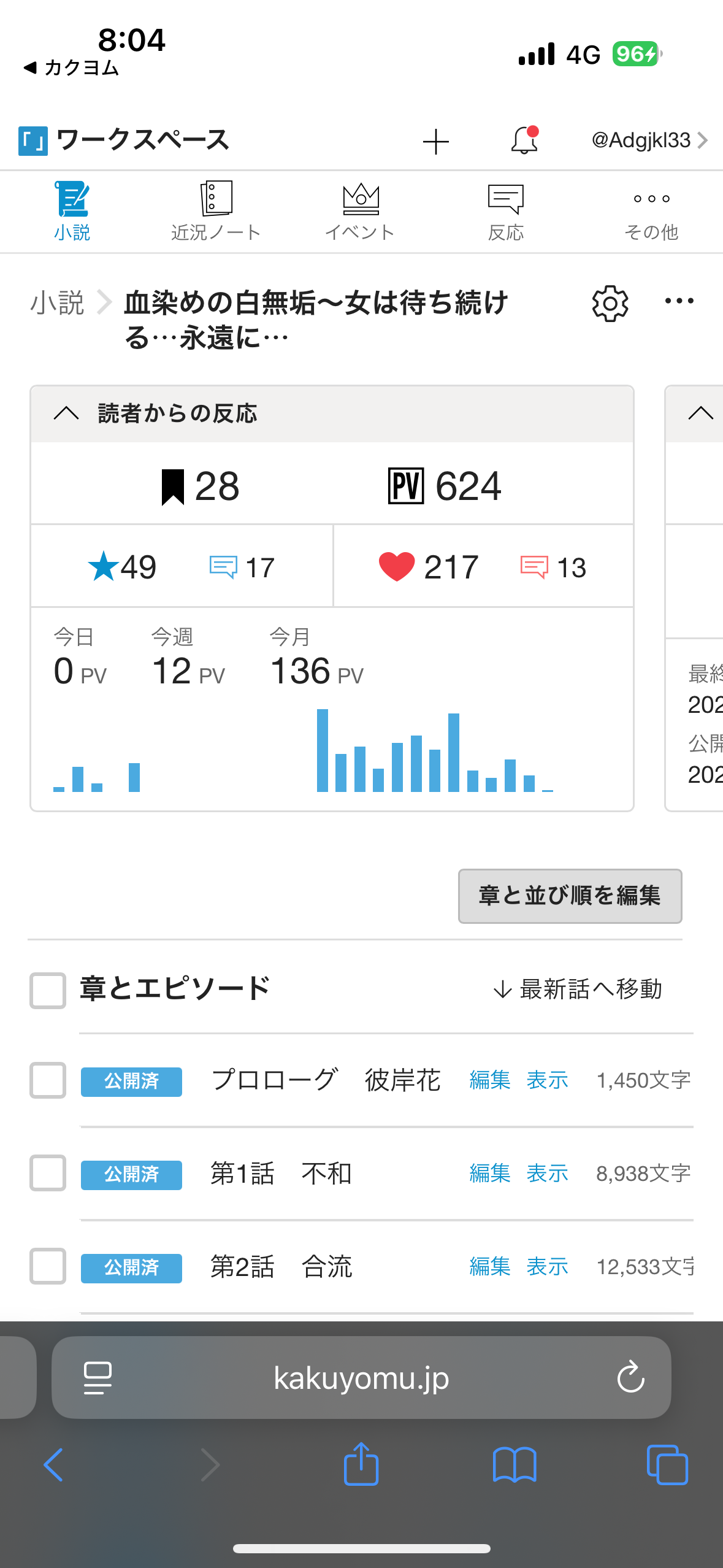Switch to the イベント tab

coord(361,212)
